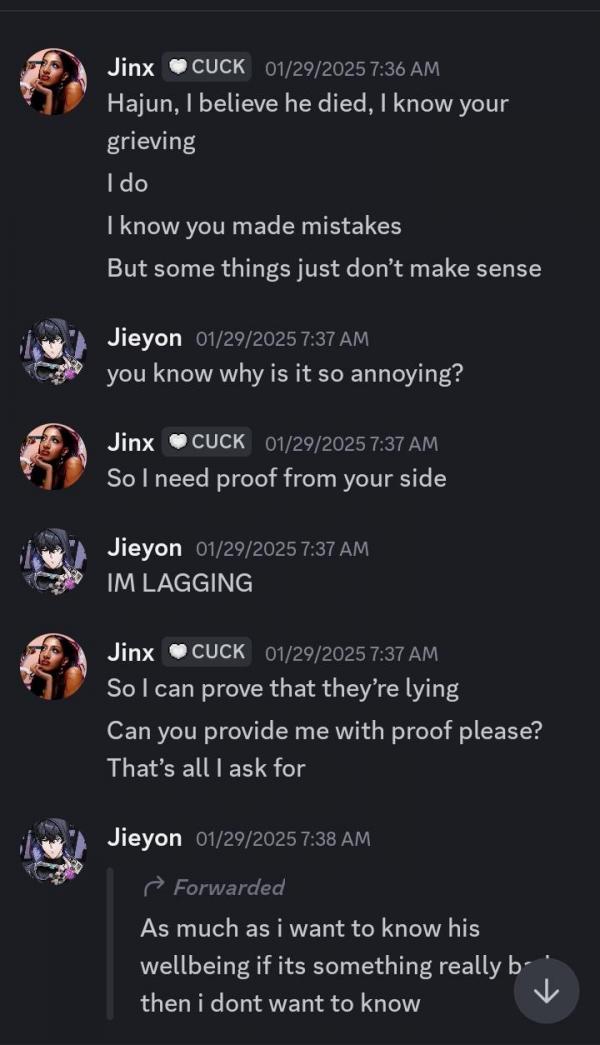
Task: Tap Jieyon's avatar beside "you know why is it so annoying?"
Action: (x=53, y=352)
